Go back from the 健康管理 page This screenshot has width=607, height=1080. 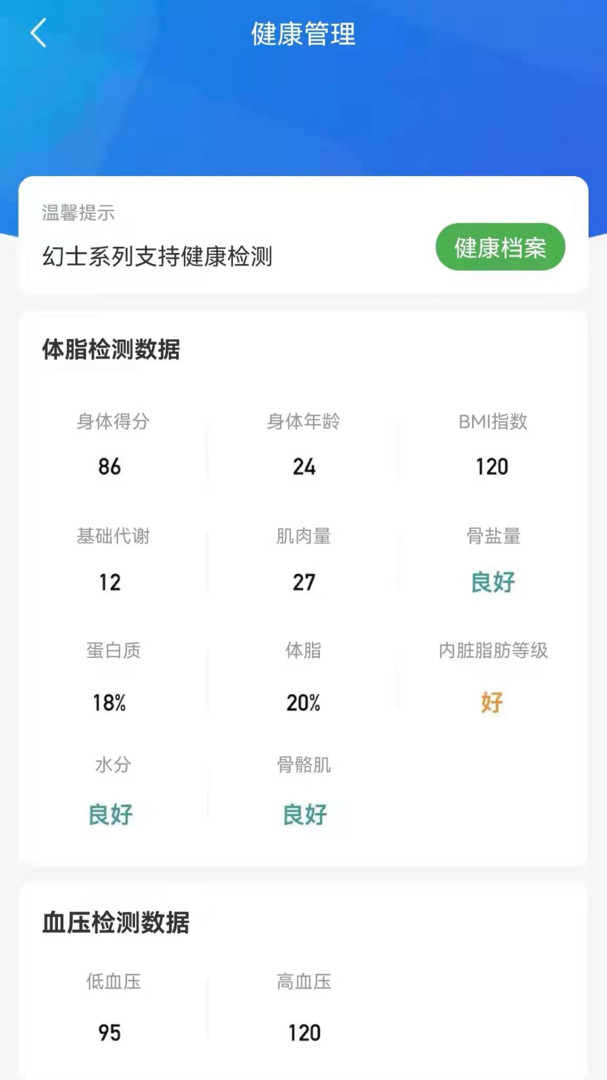[39, 33]
